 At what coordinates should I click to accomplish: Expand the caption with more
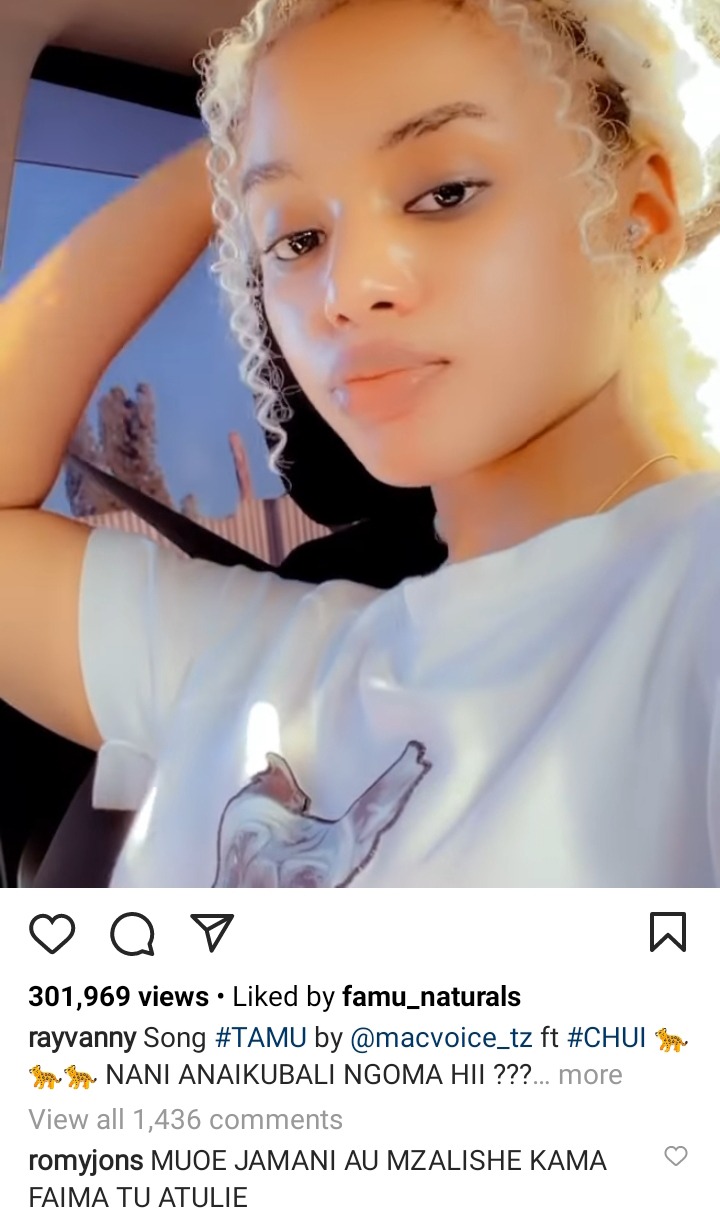click(590, 1075)
